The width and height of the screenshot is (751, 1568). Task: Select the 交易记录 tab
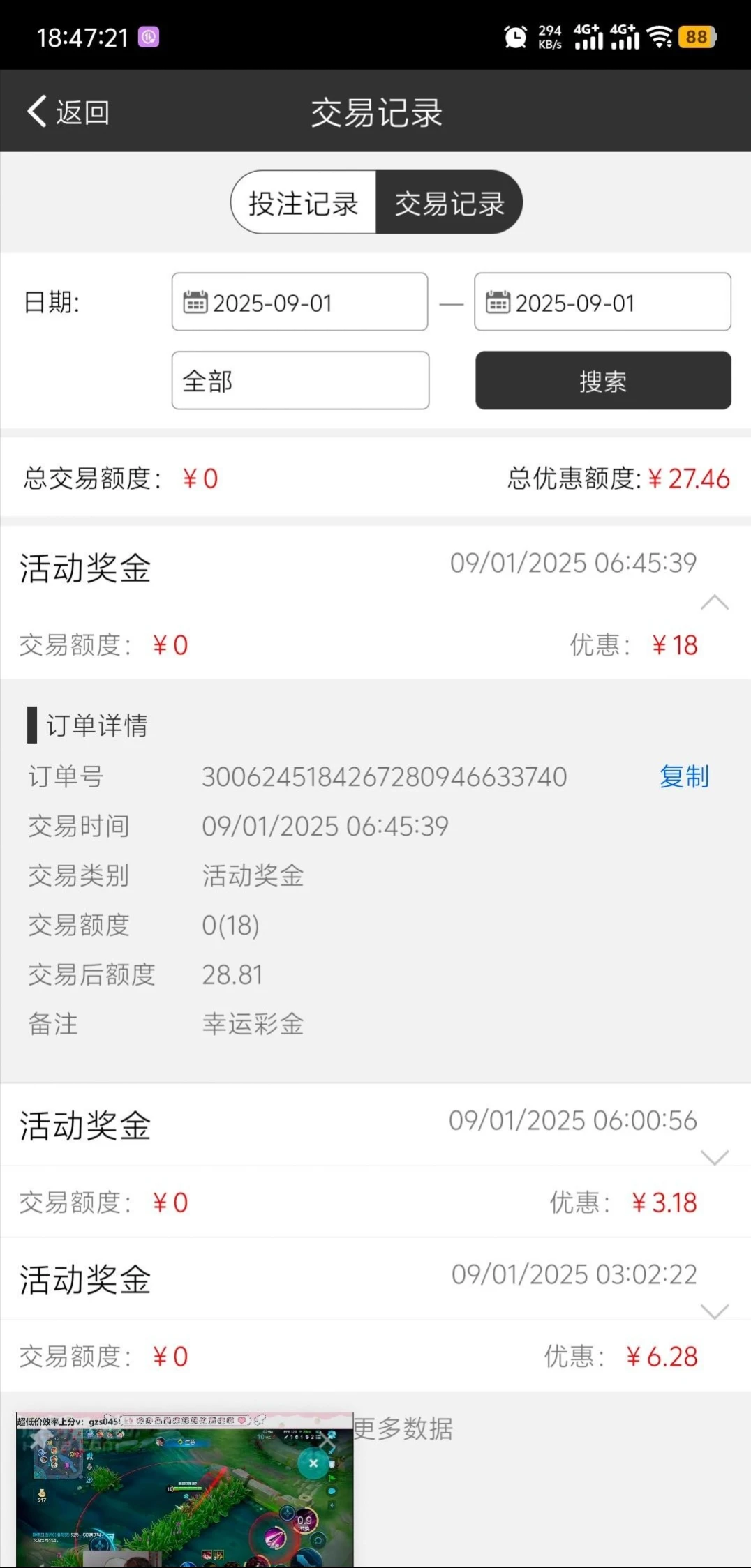pyautogui.click(x=452, y=203)
